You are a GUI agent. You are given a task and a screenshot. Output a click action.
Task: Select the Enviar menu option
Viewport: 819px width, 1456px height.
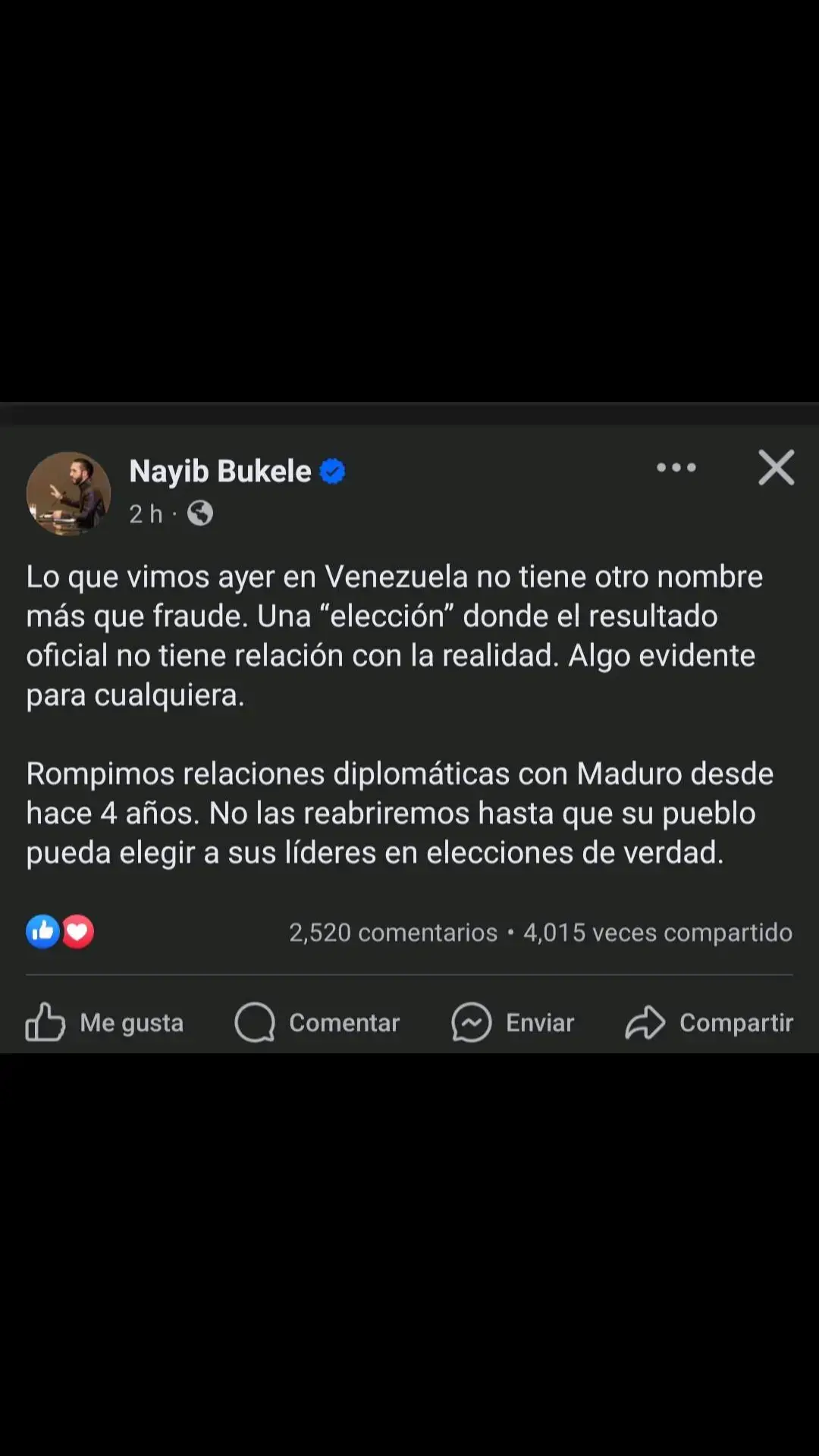click(514, 1022)
